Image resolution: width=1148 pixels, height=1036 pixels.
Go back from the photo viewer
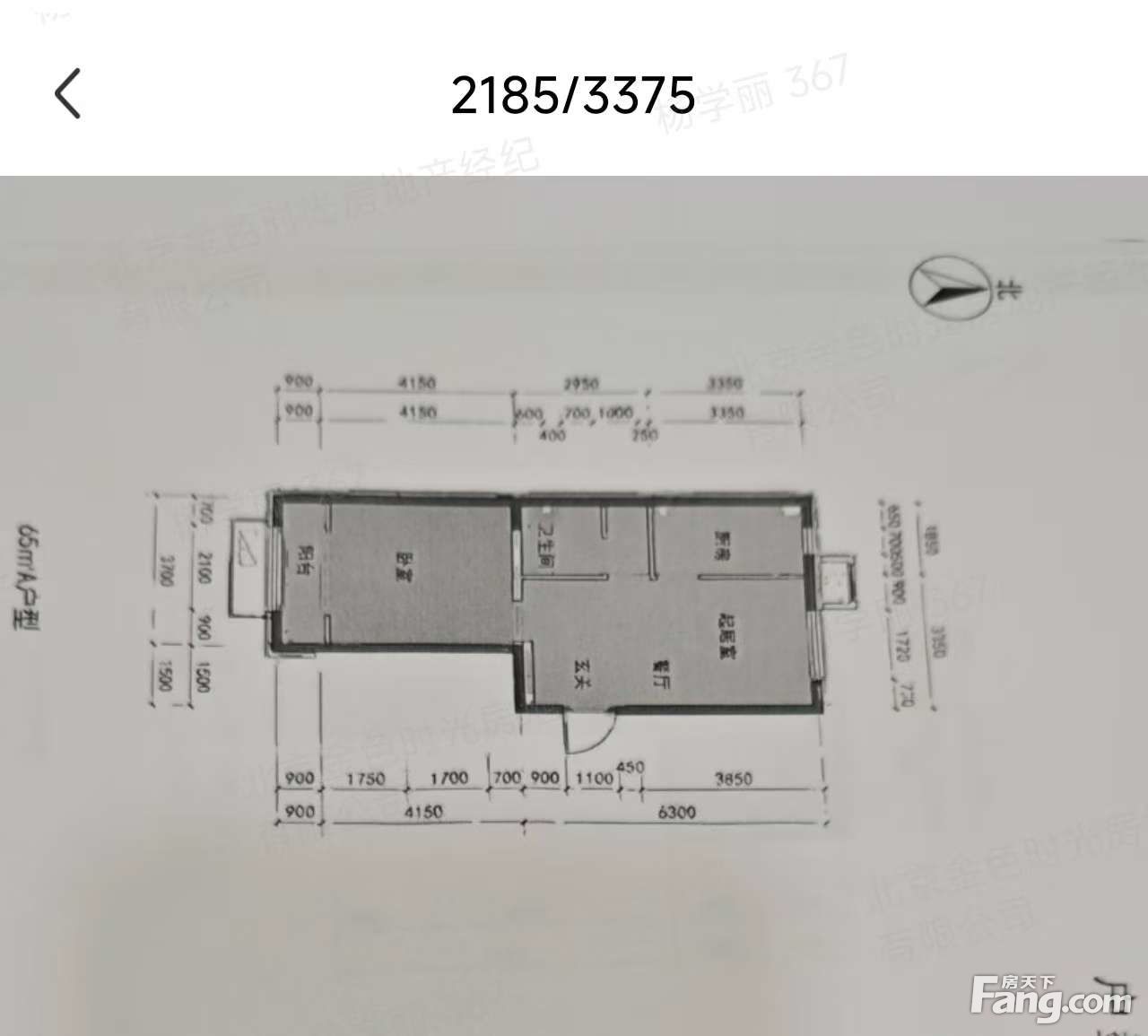(68, 93)
